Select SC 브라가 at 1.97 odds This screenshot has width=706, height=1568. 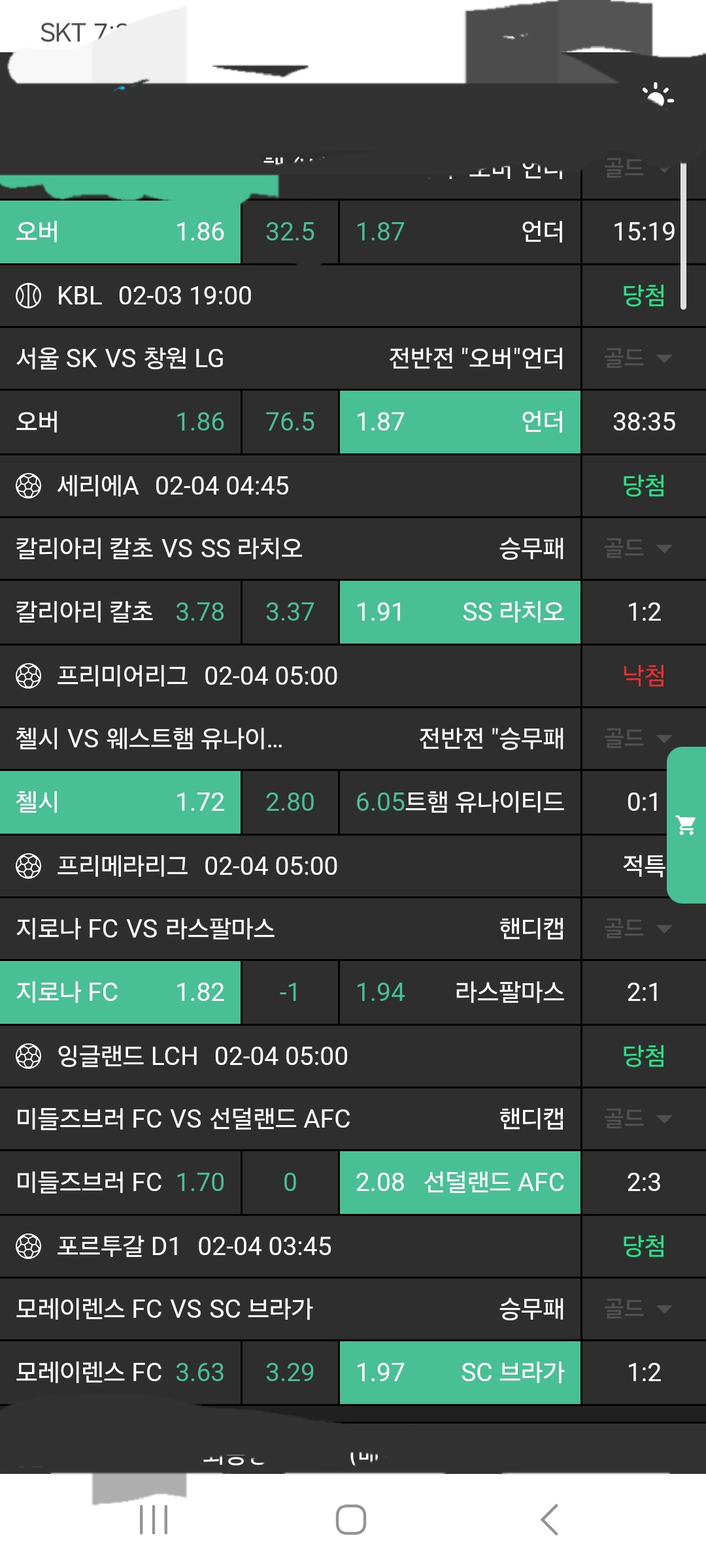point(460,1373)
